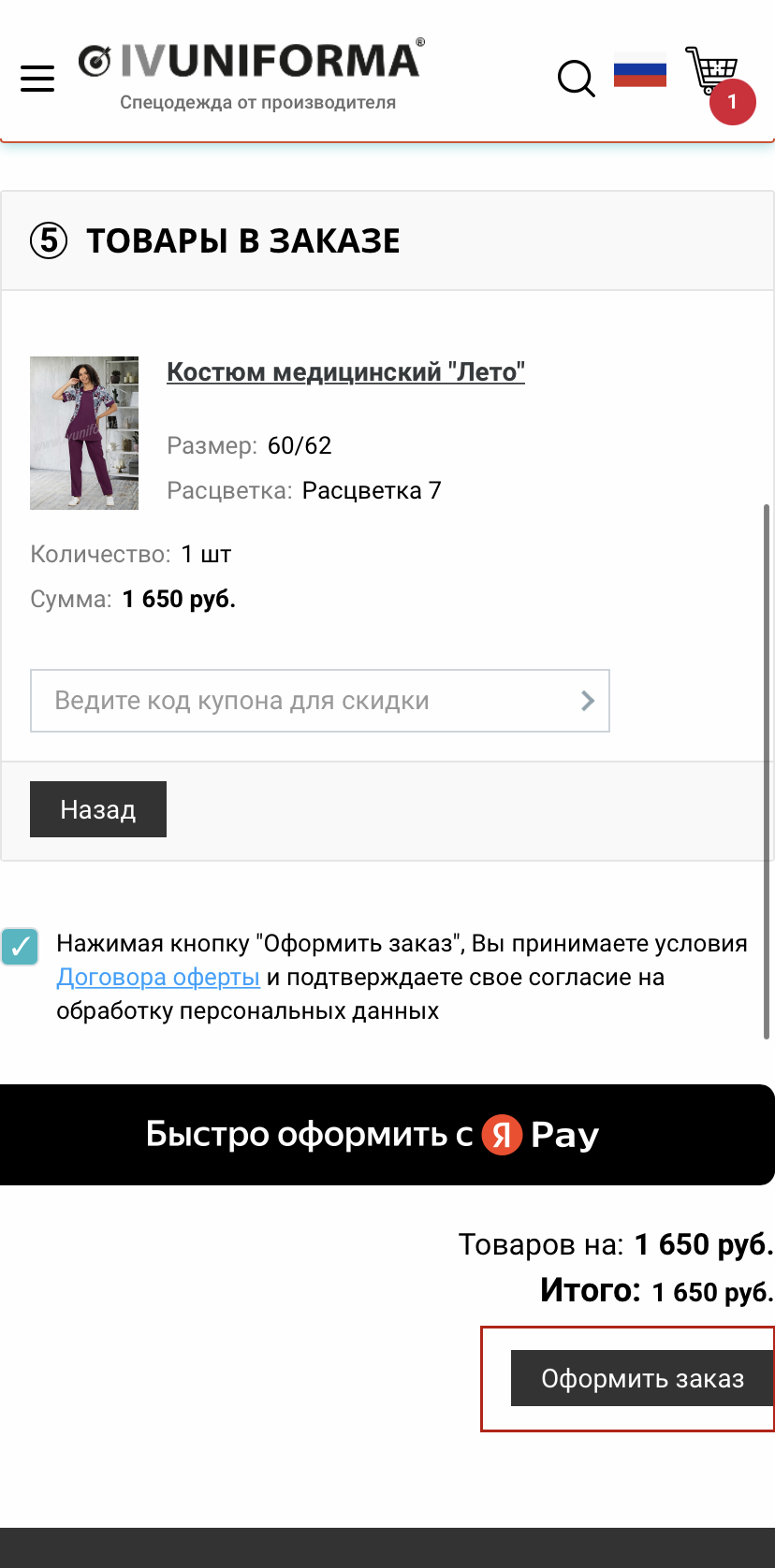Uncheck the offer agreement consent checkbox

click(20, 947)
